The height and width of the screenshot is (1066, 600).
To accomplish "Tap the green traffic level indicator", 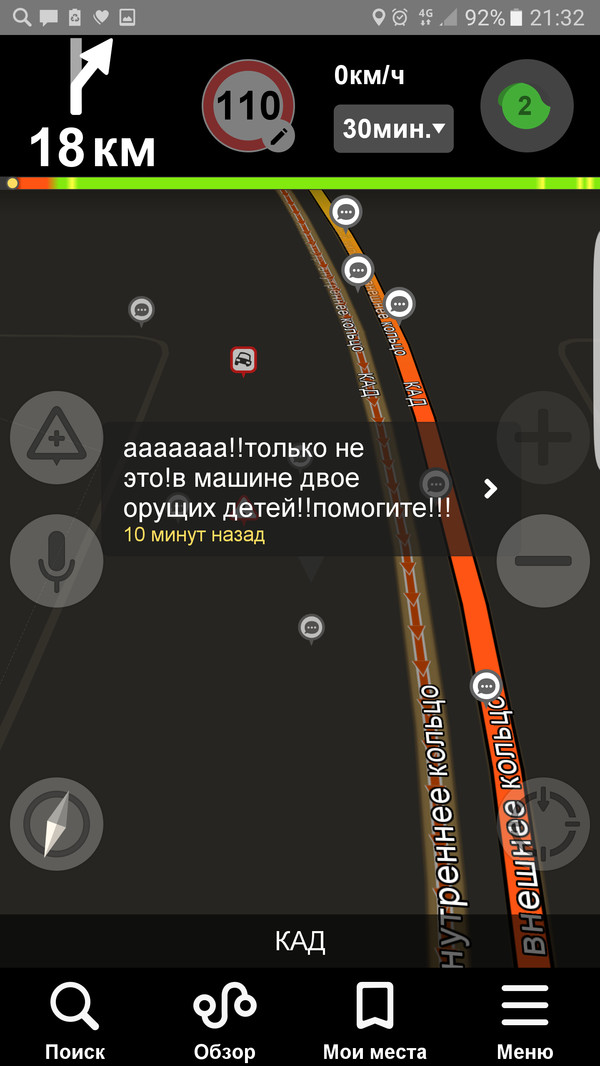I will pos(525,106).
